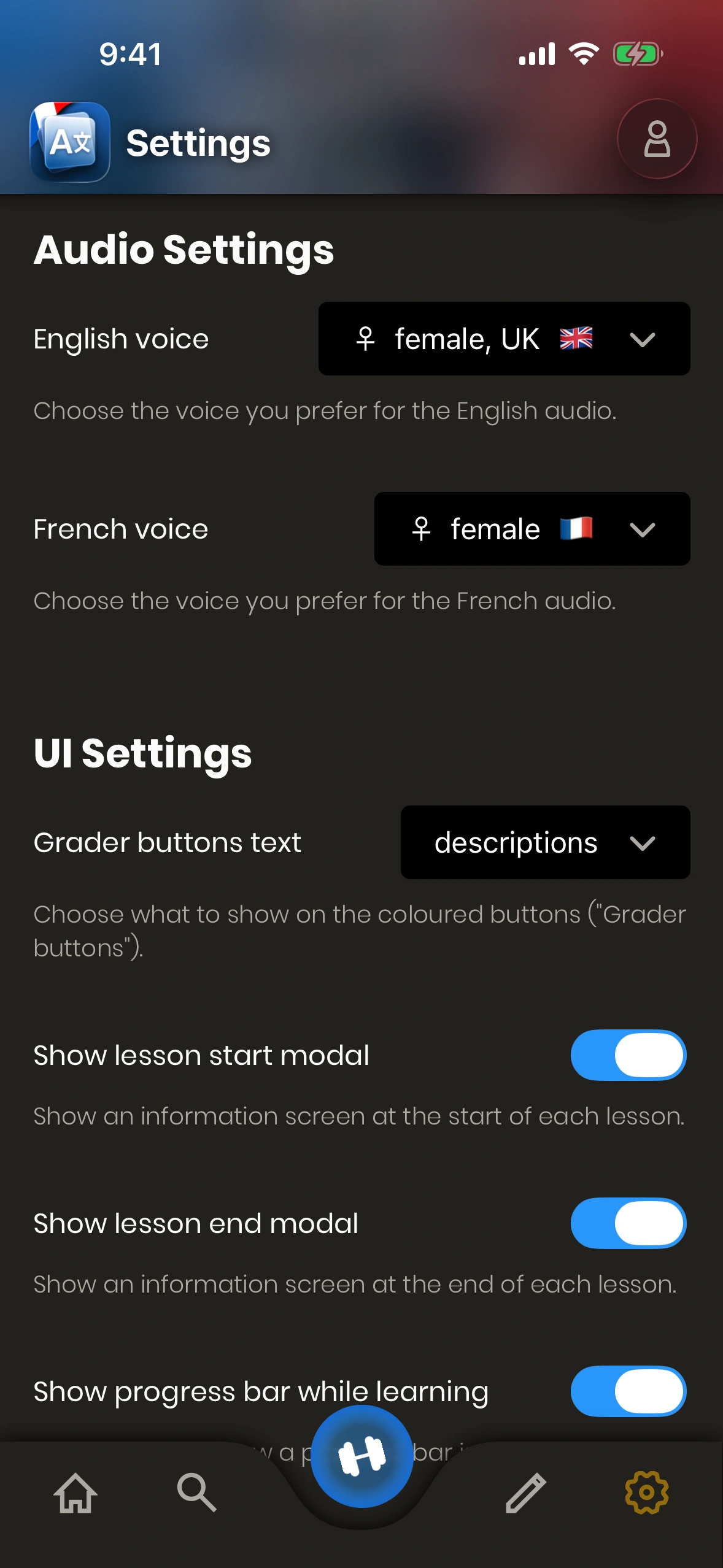Open the French voice selector
This screenshot has height=1568, width=723.
coord(532,529)
